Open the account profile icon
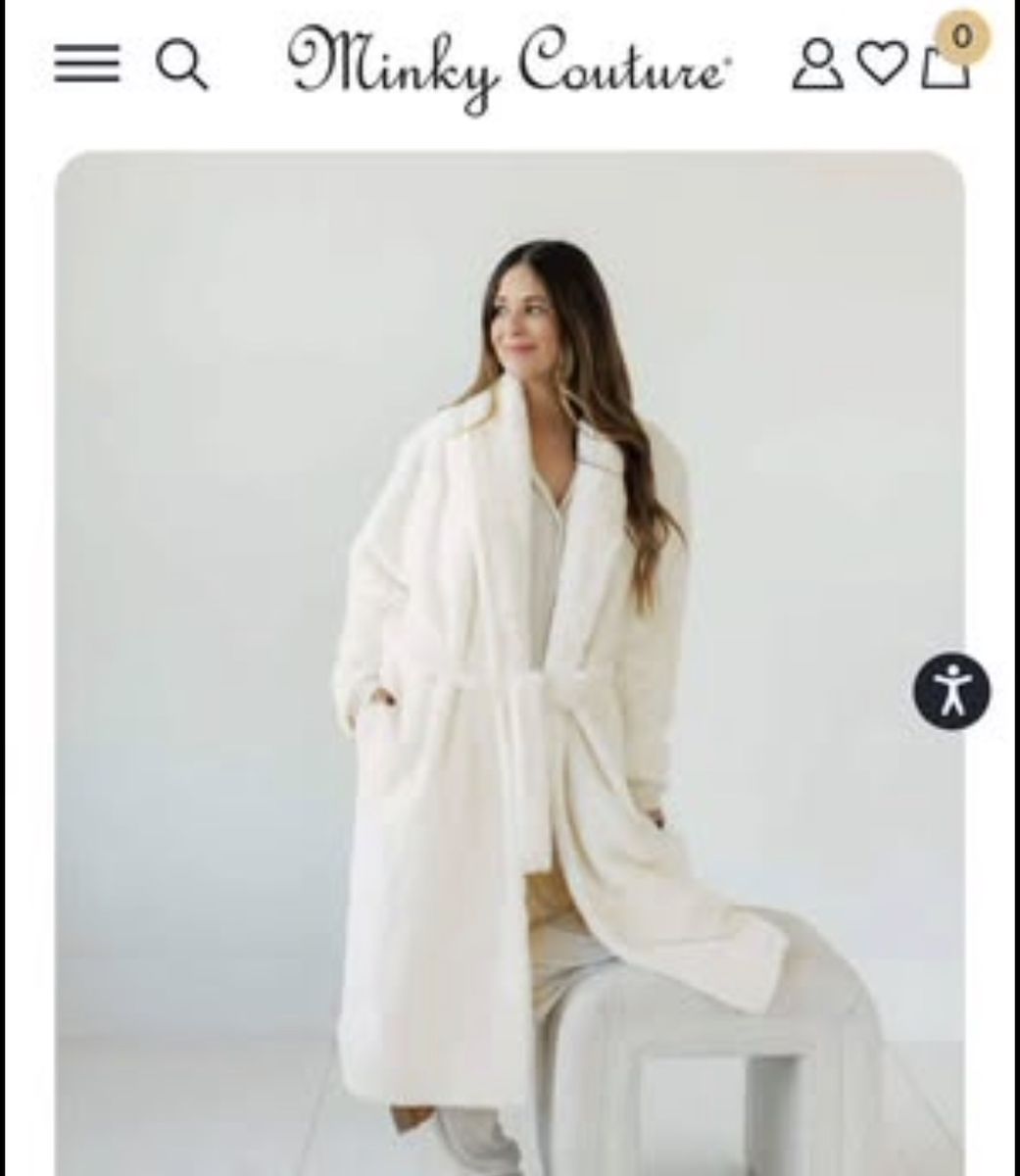The image size is (1020, 1176). click(x=817, y=65)
